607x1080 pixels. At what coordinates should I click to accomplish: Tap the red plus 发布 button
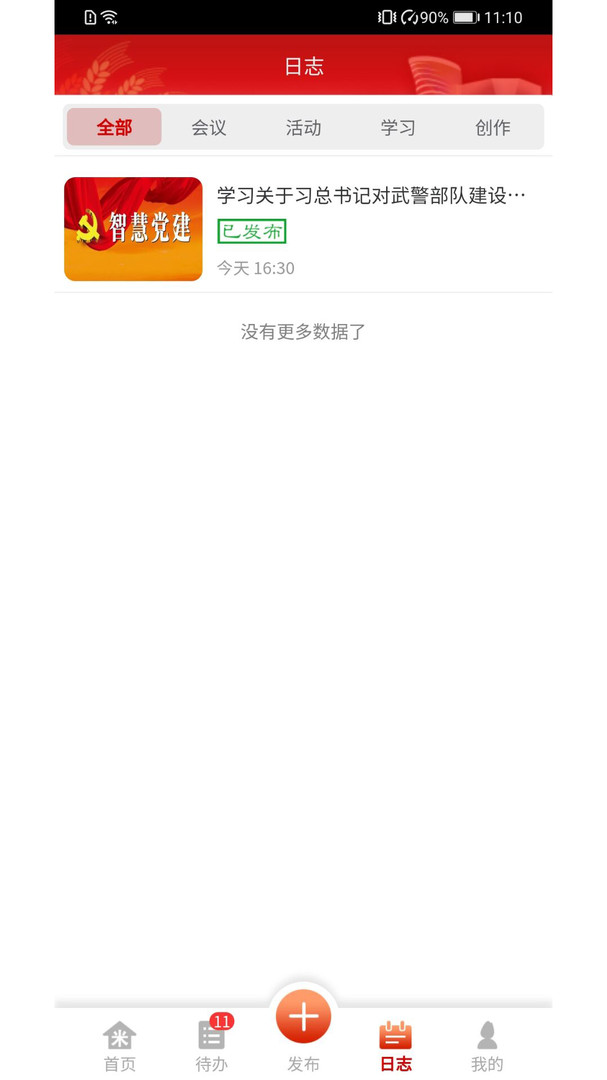pos(303,1017)
